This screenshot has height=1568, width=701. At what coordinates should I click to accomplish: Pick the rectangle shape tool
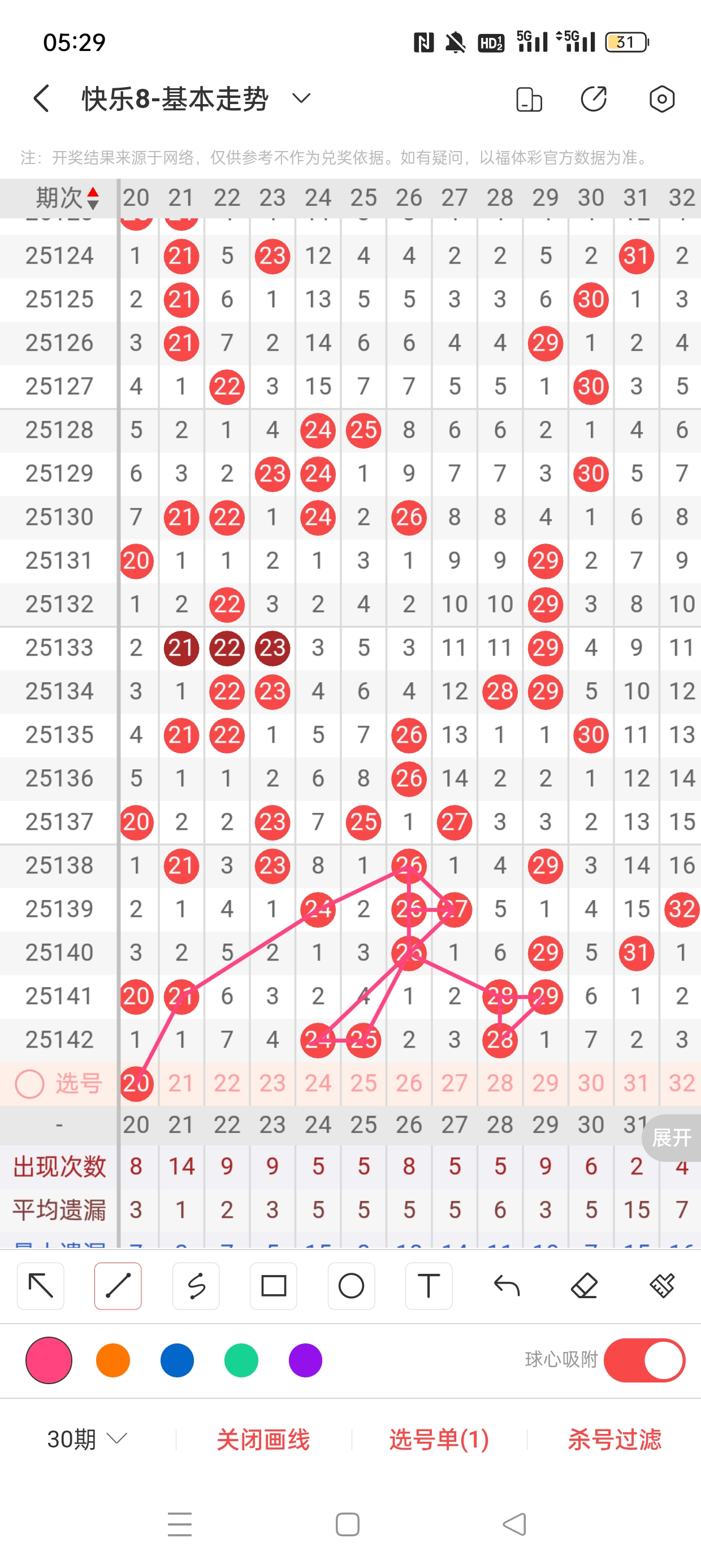(273, 1286)
